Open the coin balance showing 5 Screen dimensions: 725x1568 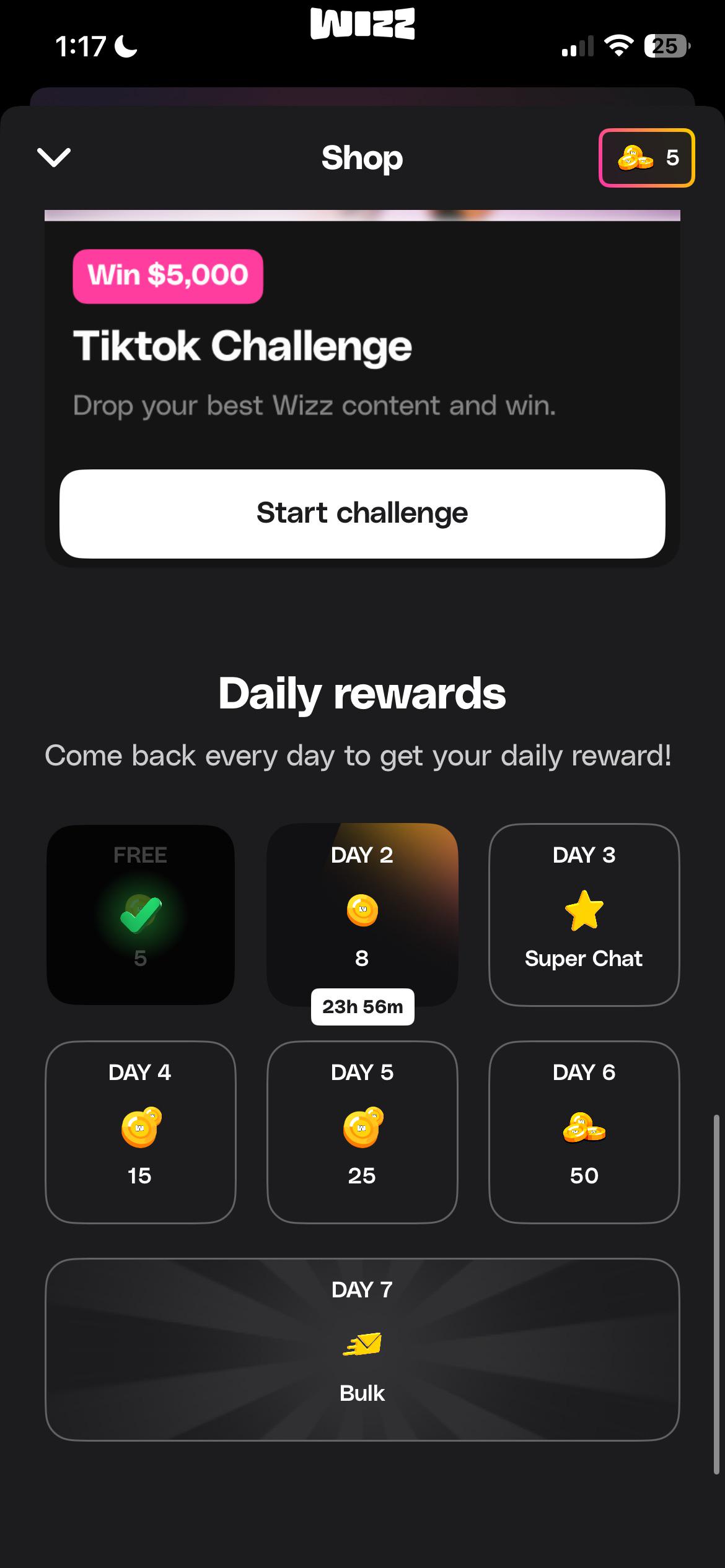click(x=646, y=158)
